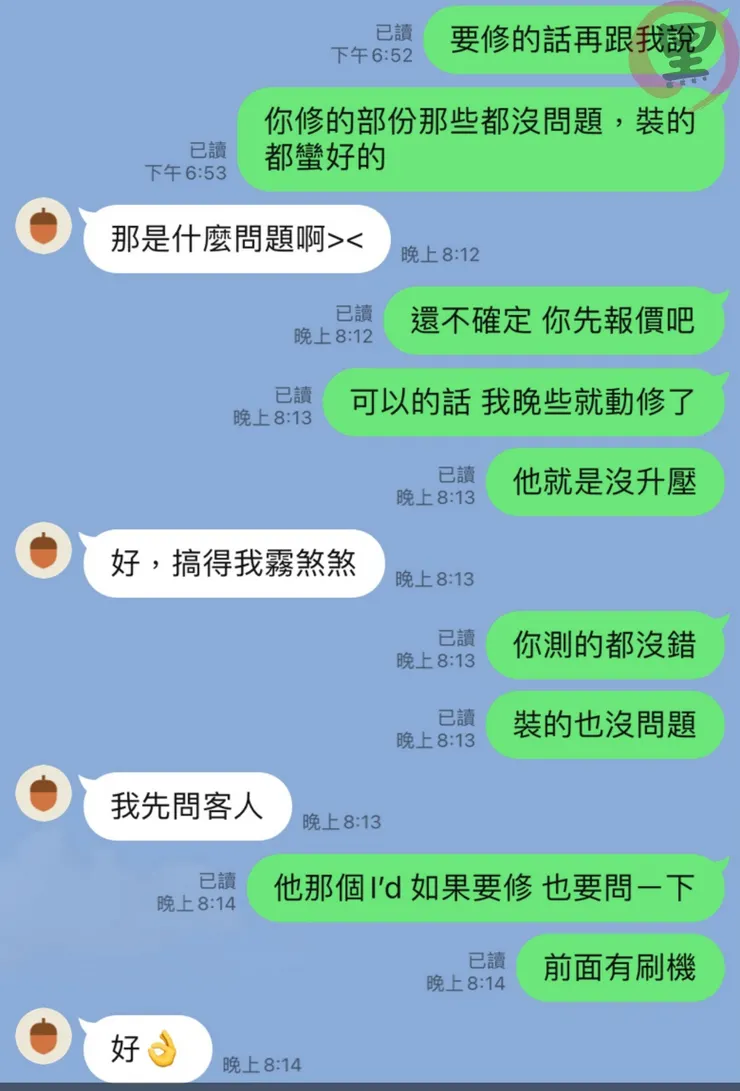This screenshot has width=740, height=1091.
Task: Click the acorn profile picture of the top-most reply
Action: point(42,227)
